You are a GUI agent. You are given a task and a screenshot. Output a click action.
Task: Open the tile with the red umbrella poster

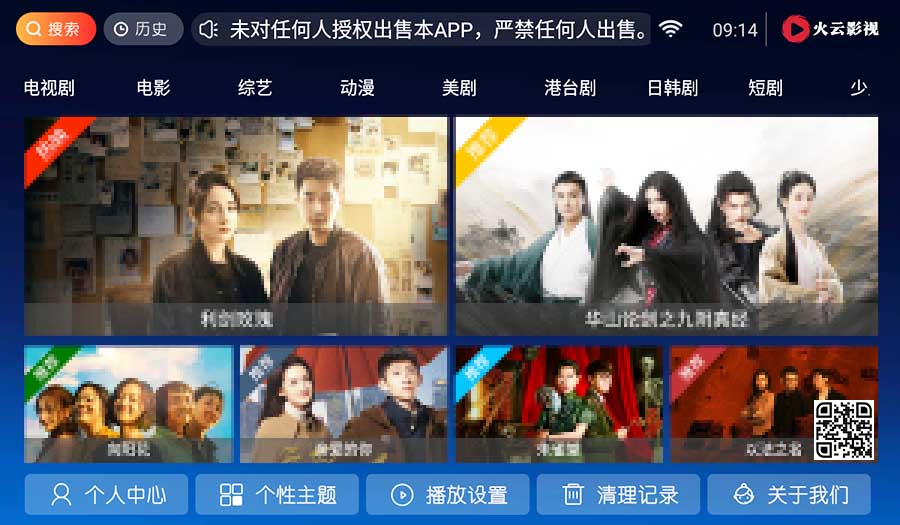[x=343, y=404]
